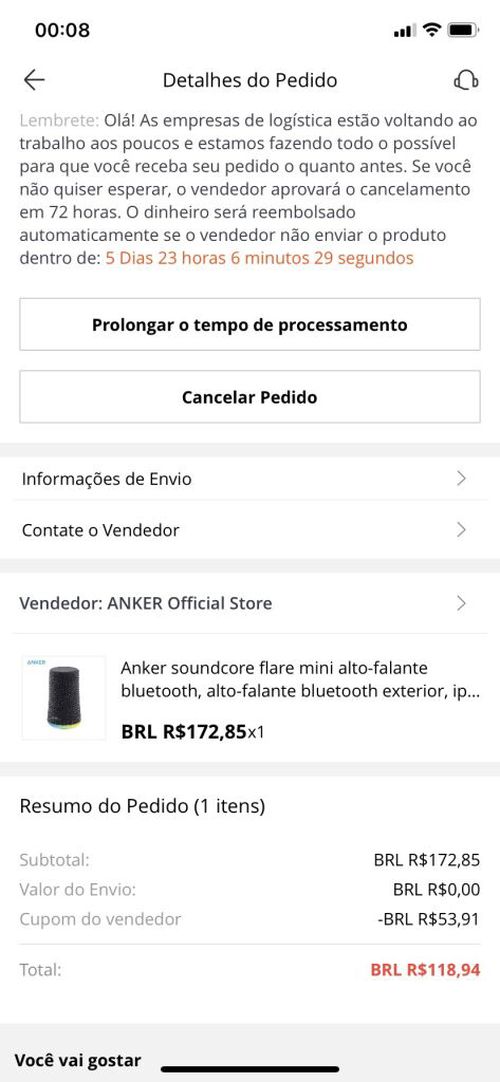Screen dimensions: 500x1082
Task: Tap Prolongar o tempo de processamento
Action: pos(250,324)
